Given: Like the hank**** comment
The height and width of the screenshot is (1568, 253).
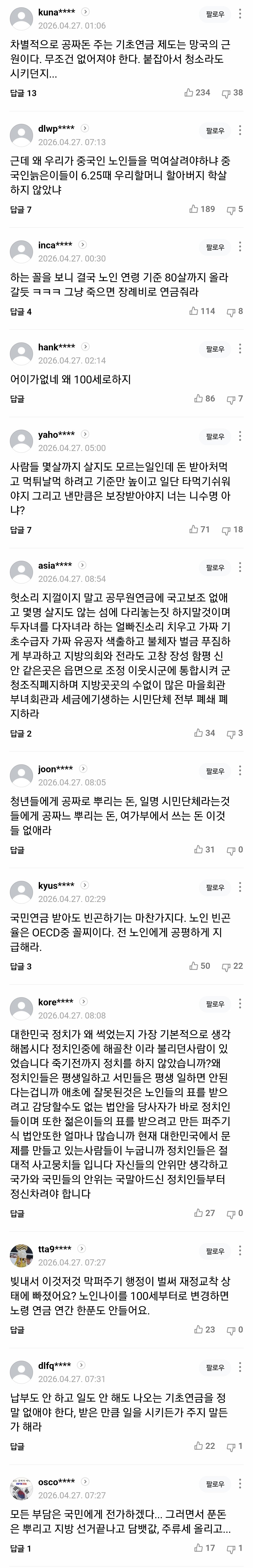Looking at the screenshot, I should [x=204, y=399].
